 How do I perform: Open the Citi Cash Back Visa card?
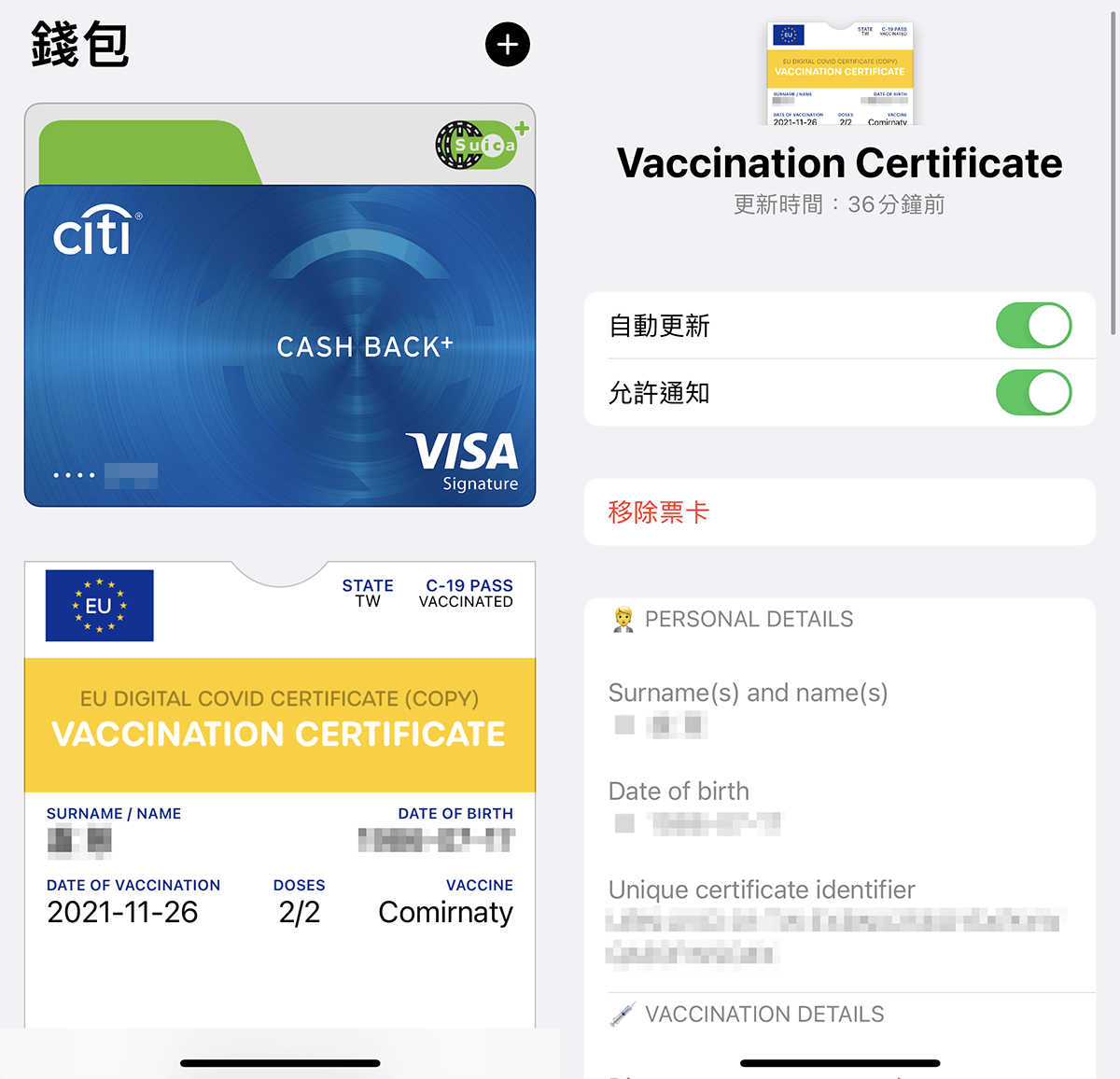click(x=280, y=345)
